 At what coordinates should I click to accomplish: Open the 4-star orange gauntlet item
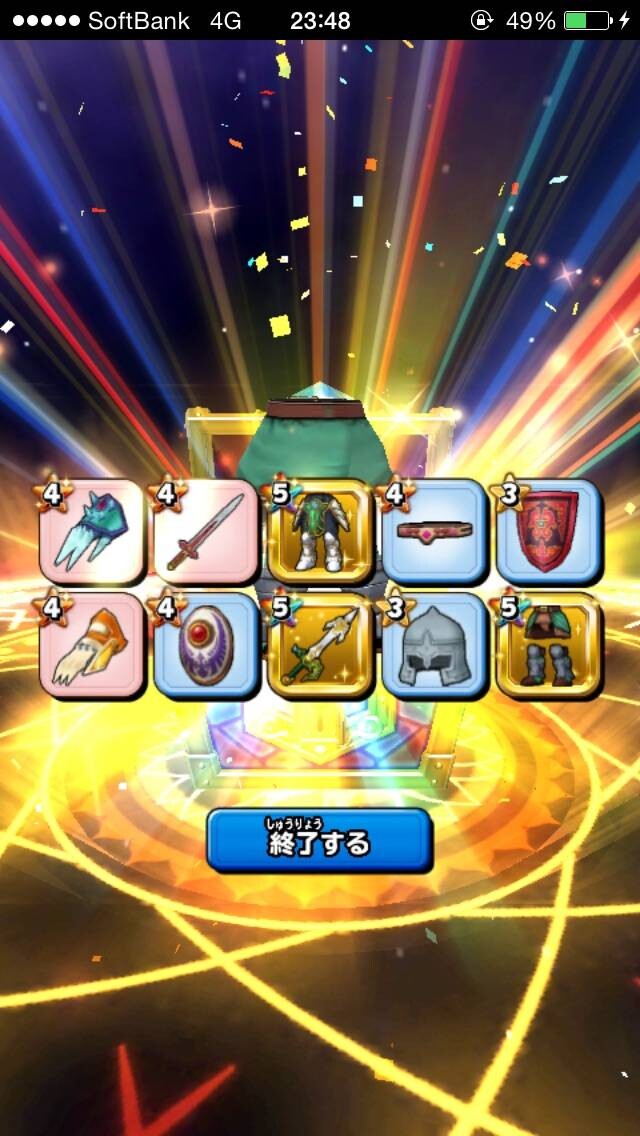click(92, 646)
